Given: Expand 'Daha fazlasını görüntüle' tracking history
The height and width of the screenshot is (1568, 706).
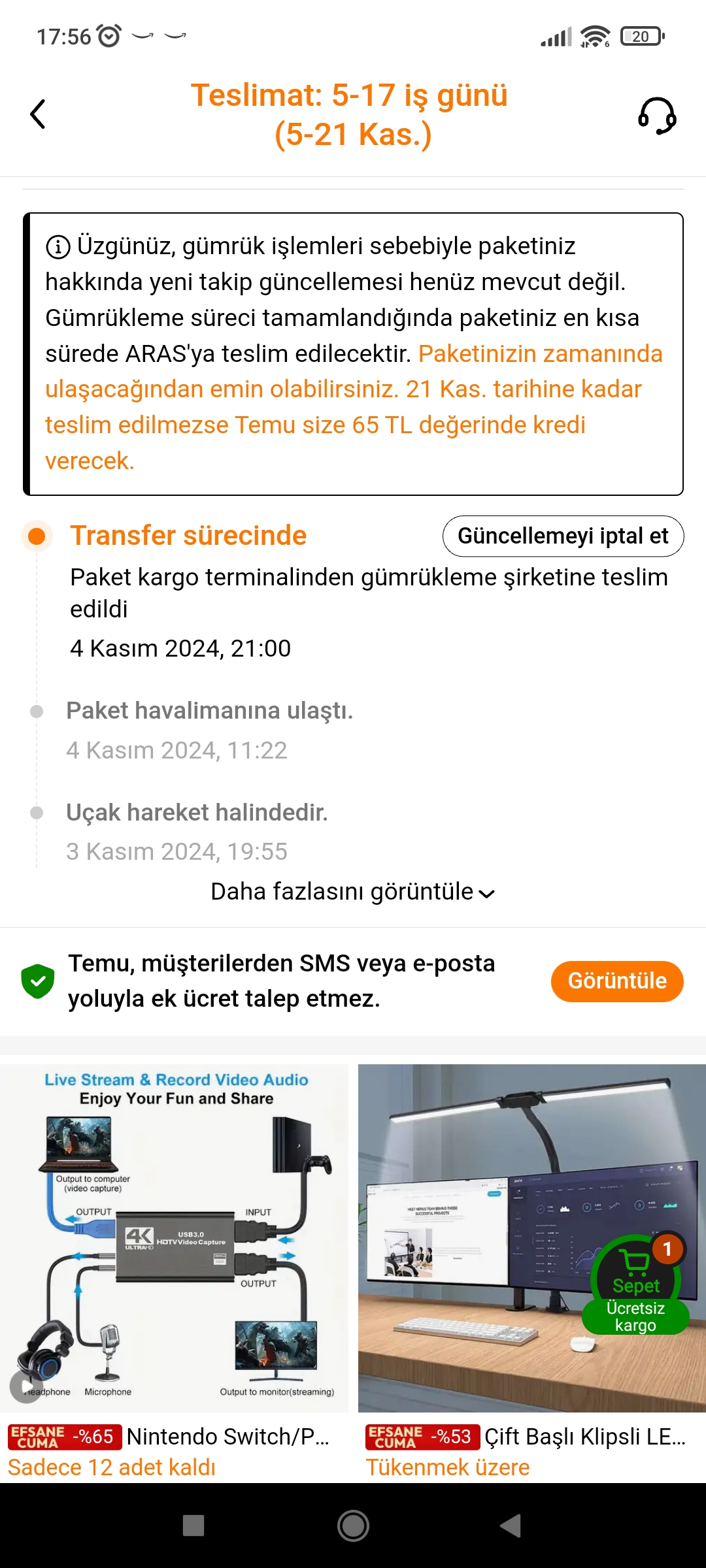Looking at the screenshot, I should point(353,892).
